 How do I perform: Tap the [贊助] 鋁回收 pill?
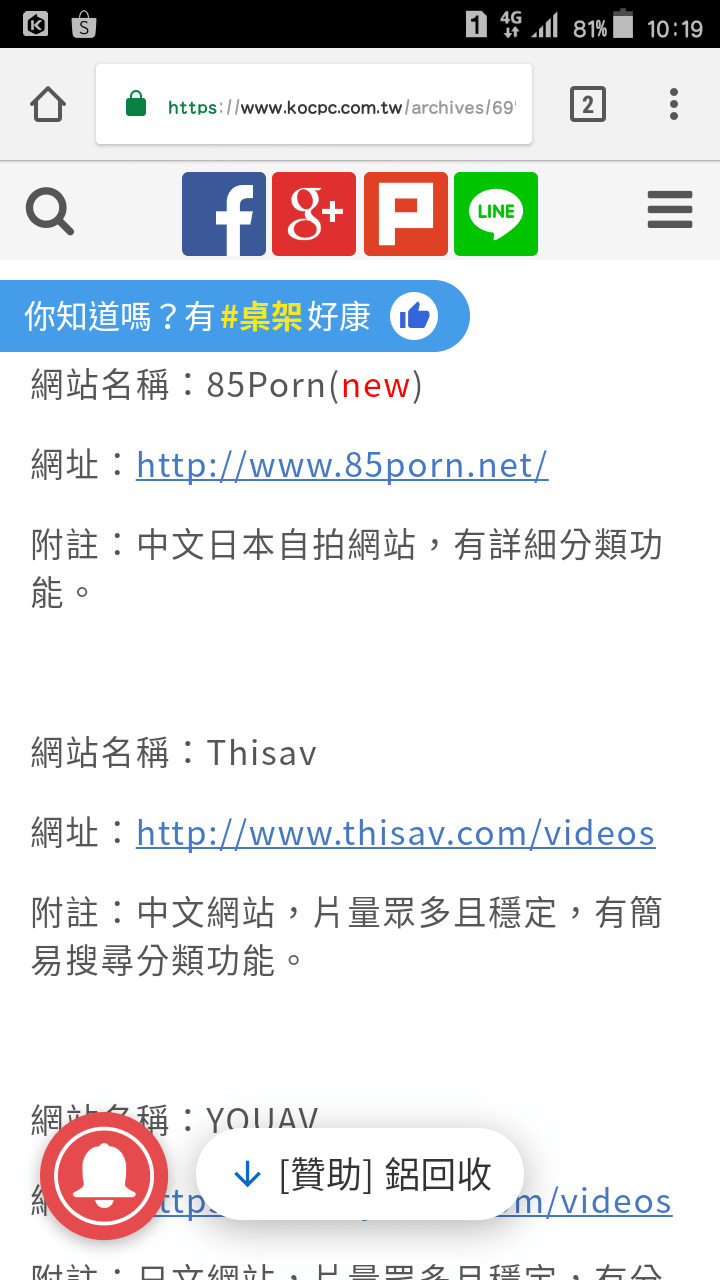(x=360, y=1174)
